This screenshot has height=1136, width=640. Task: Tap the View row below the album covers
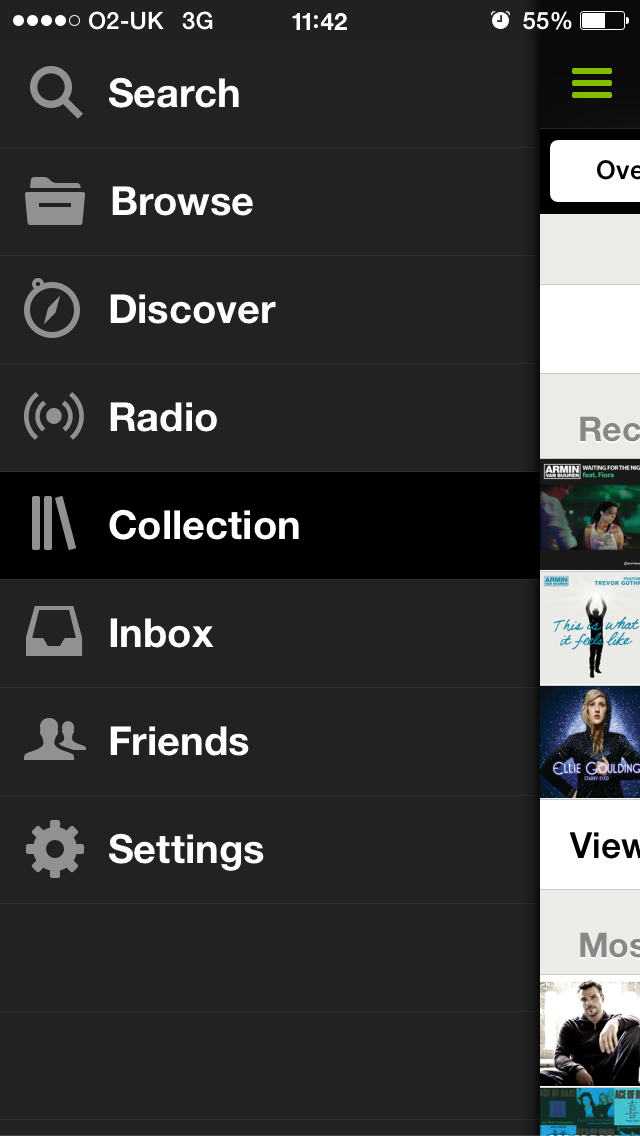point(590,845)
